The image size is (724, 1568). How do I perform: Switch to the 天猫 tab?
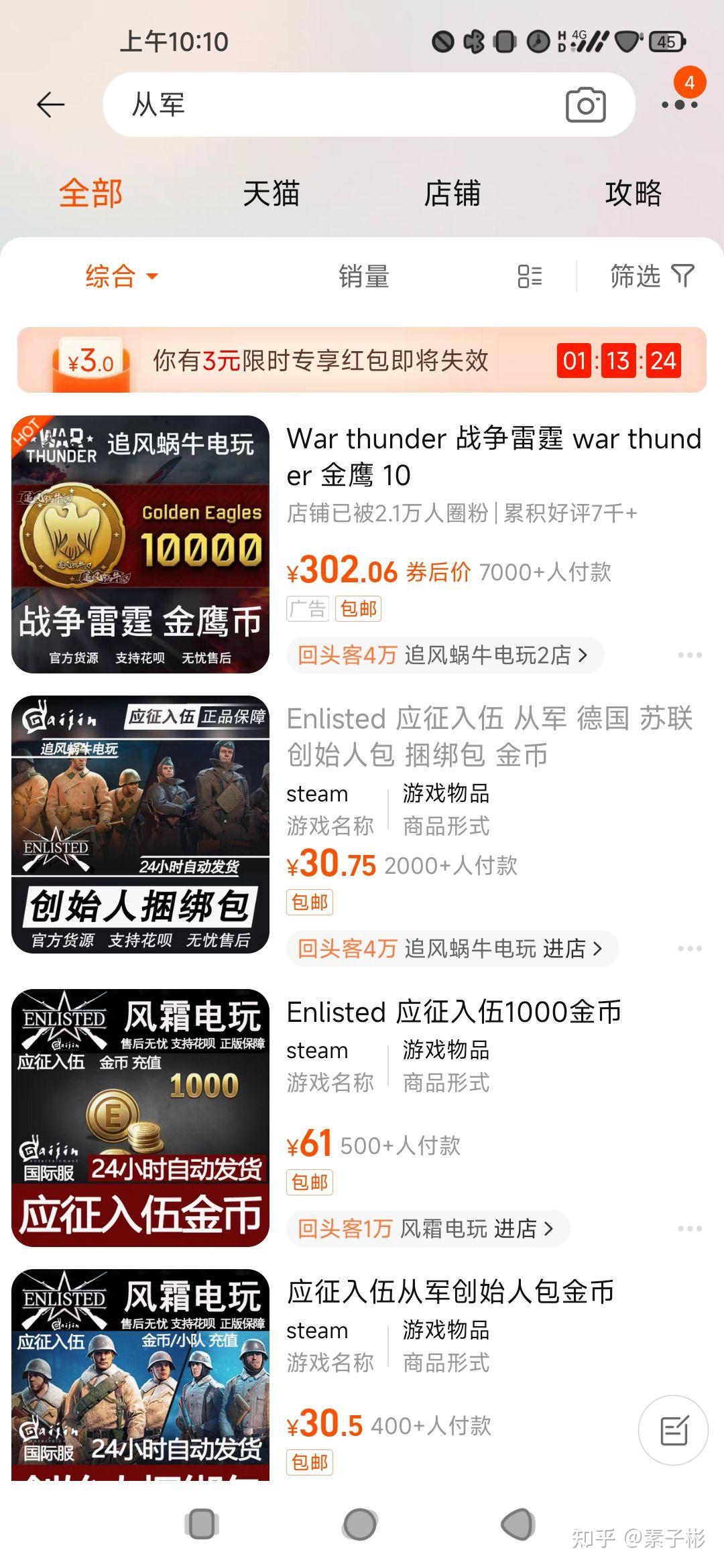click(271, 194)
